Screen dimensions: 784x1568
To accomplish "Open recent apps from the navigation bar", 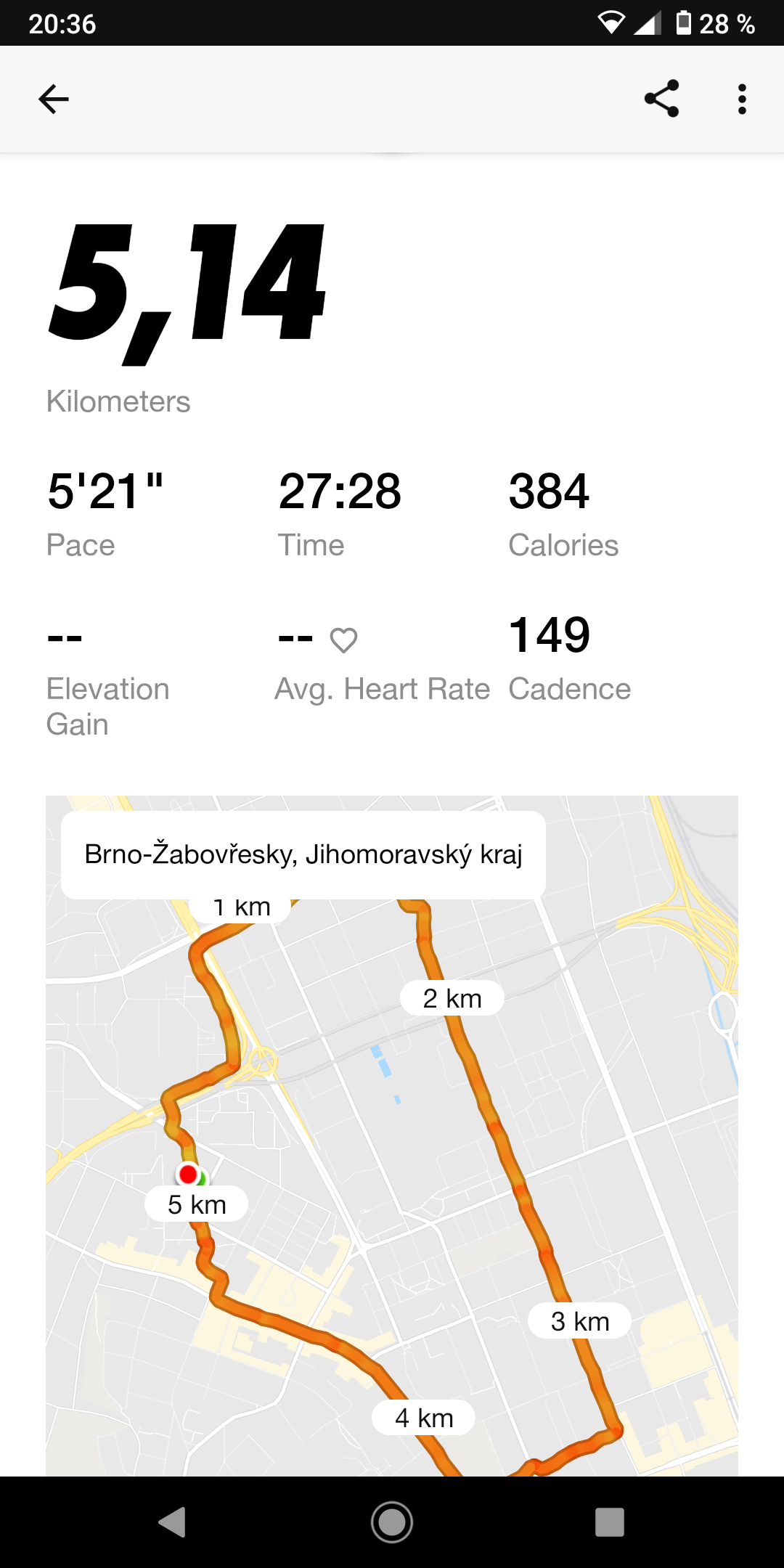I will point(610,1522).
